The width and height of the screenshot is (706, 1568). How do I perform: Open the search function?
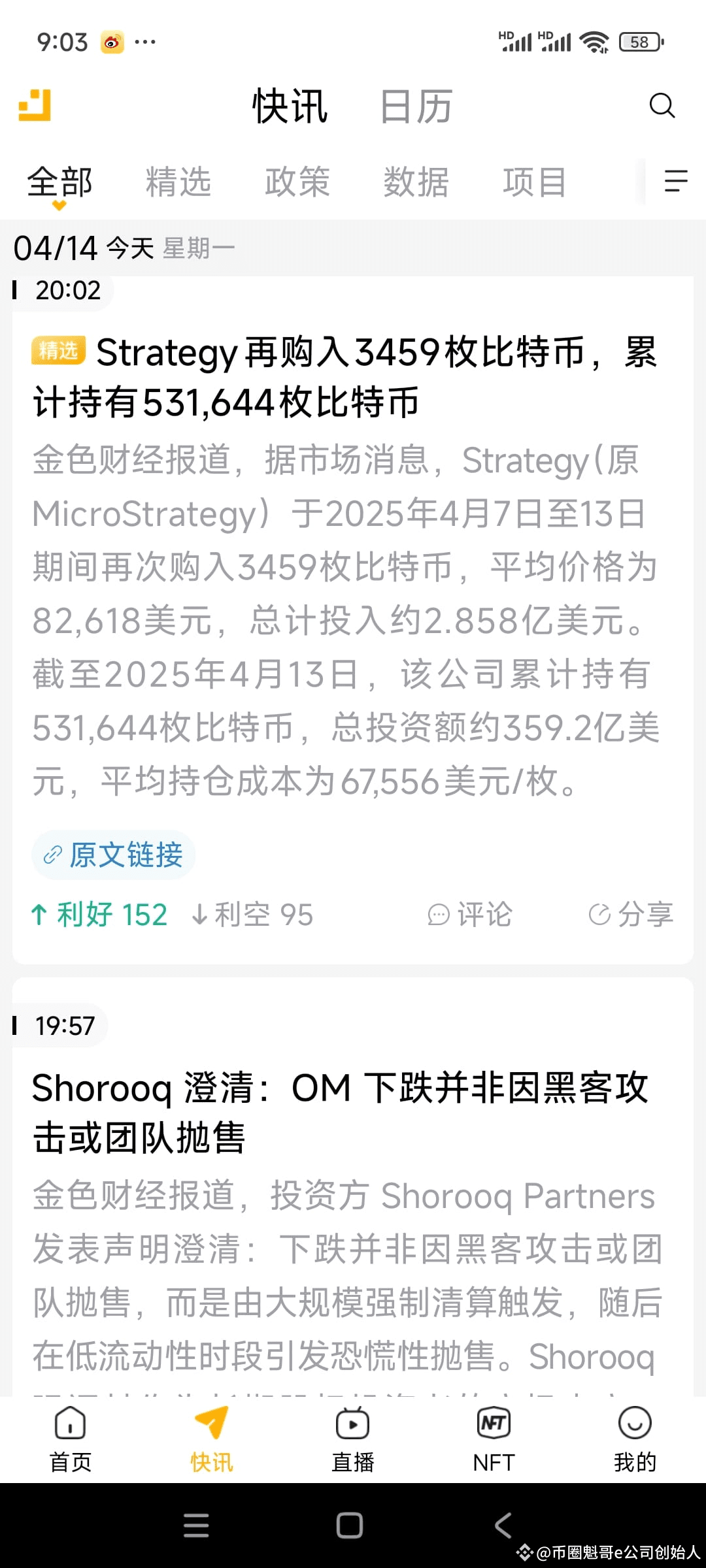[x=663, y=106]
